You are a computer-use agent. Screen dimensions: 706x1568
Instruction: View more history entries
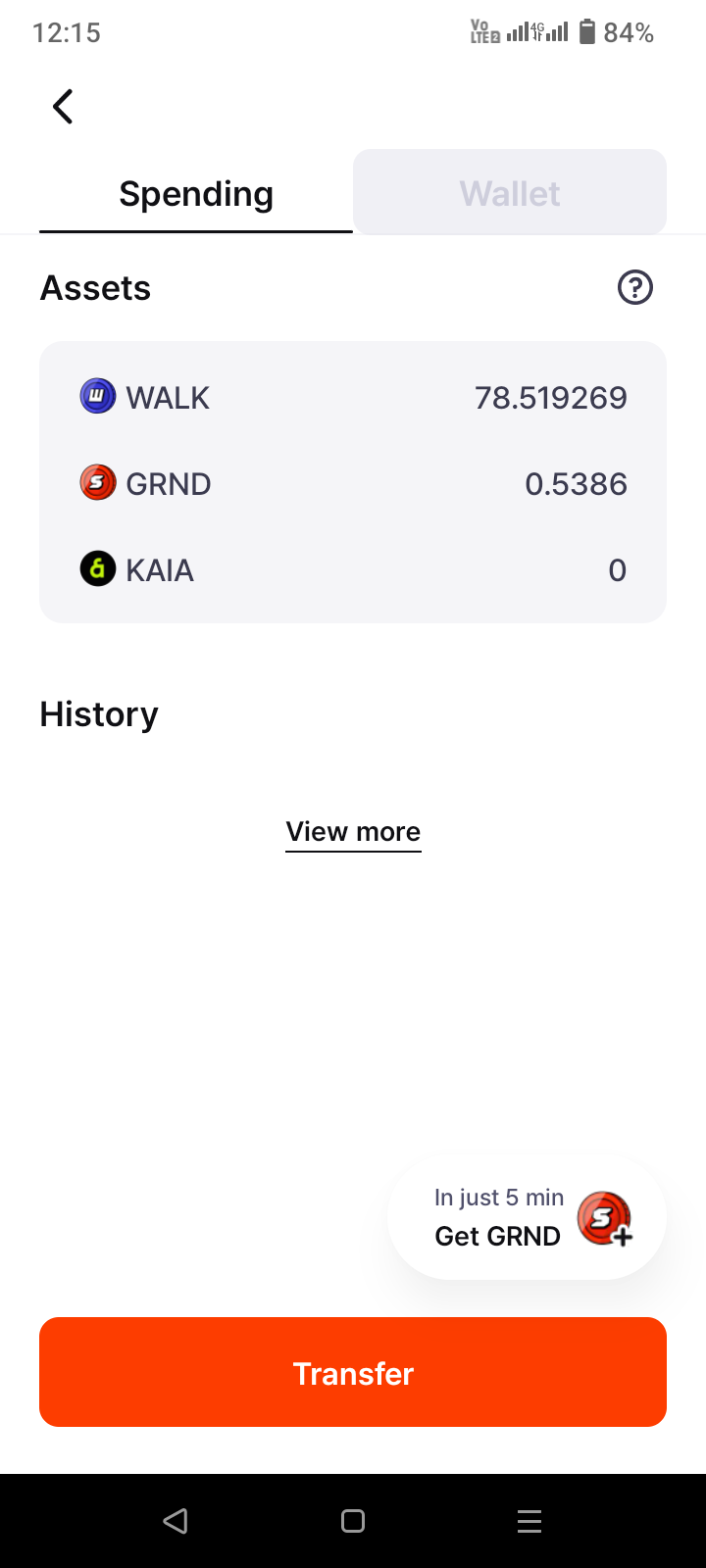pyautogui.click(x=353, y=832)
